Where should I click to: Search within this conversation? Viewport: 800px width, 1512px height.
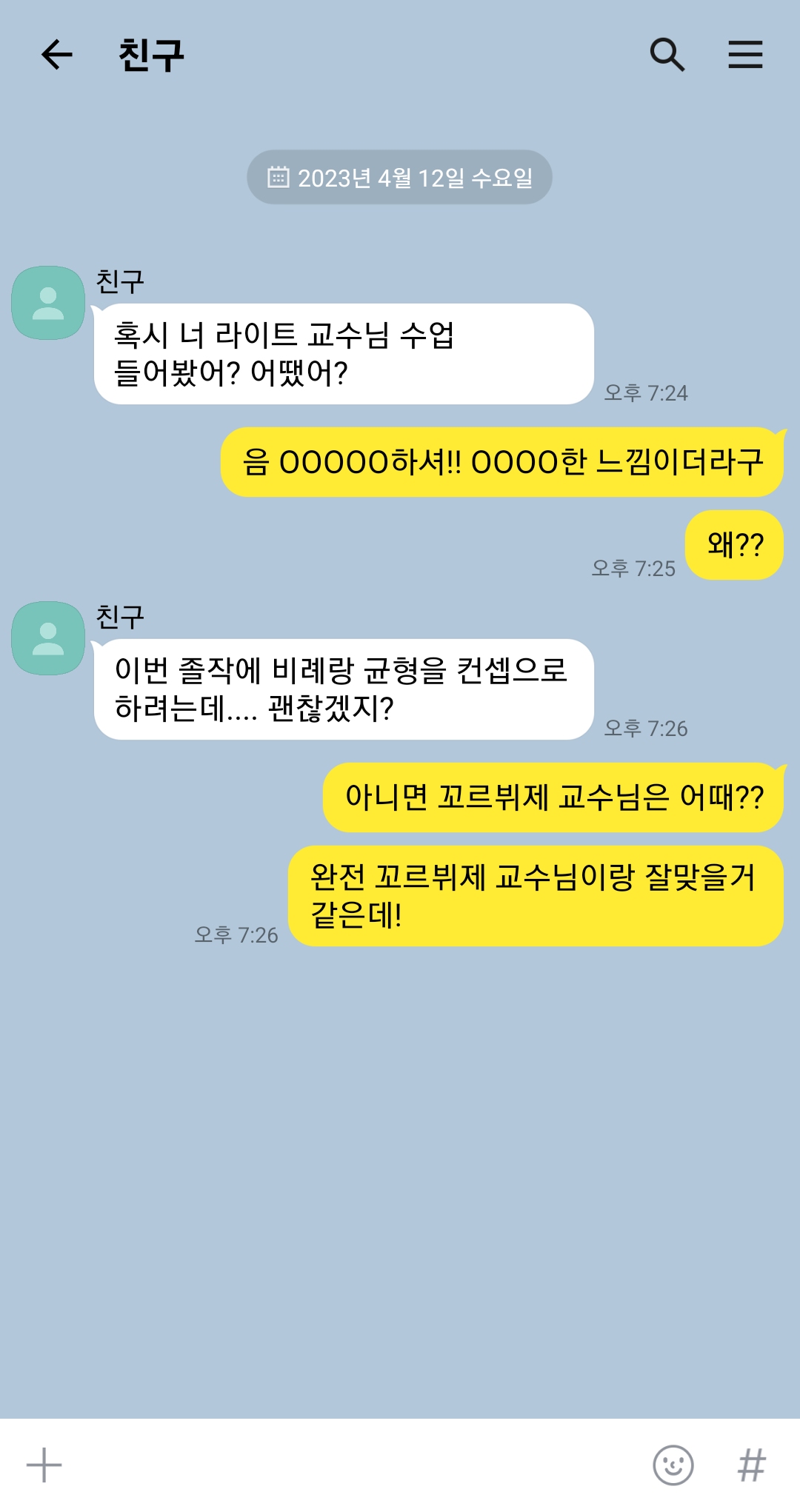(667, 55)
